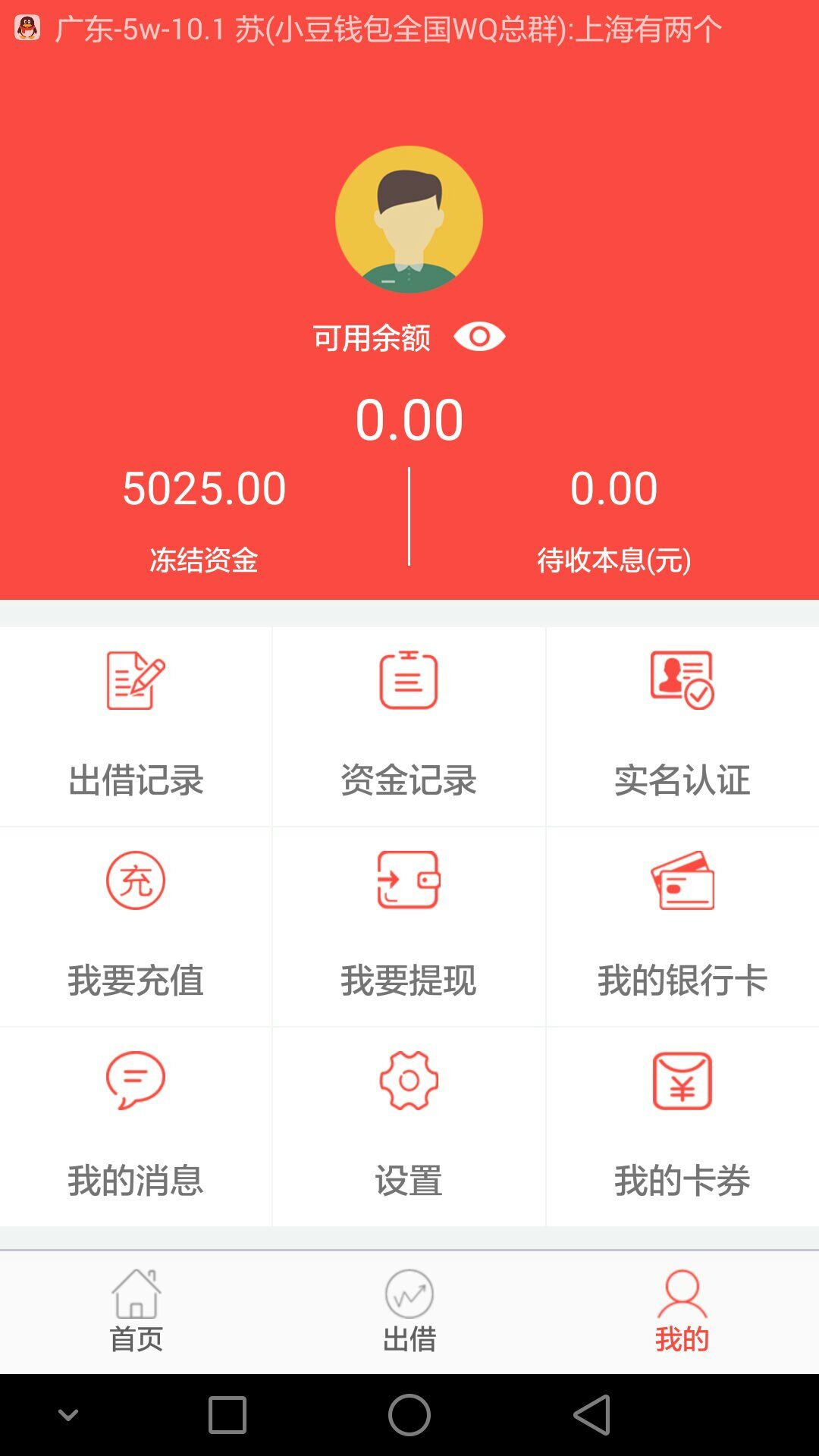Hide the available balance with the eye icon

(479, 337)
